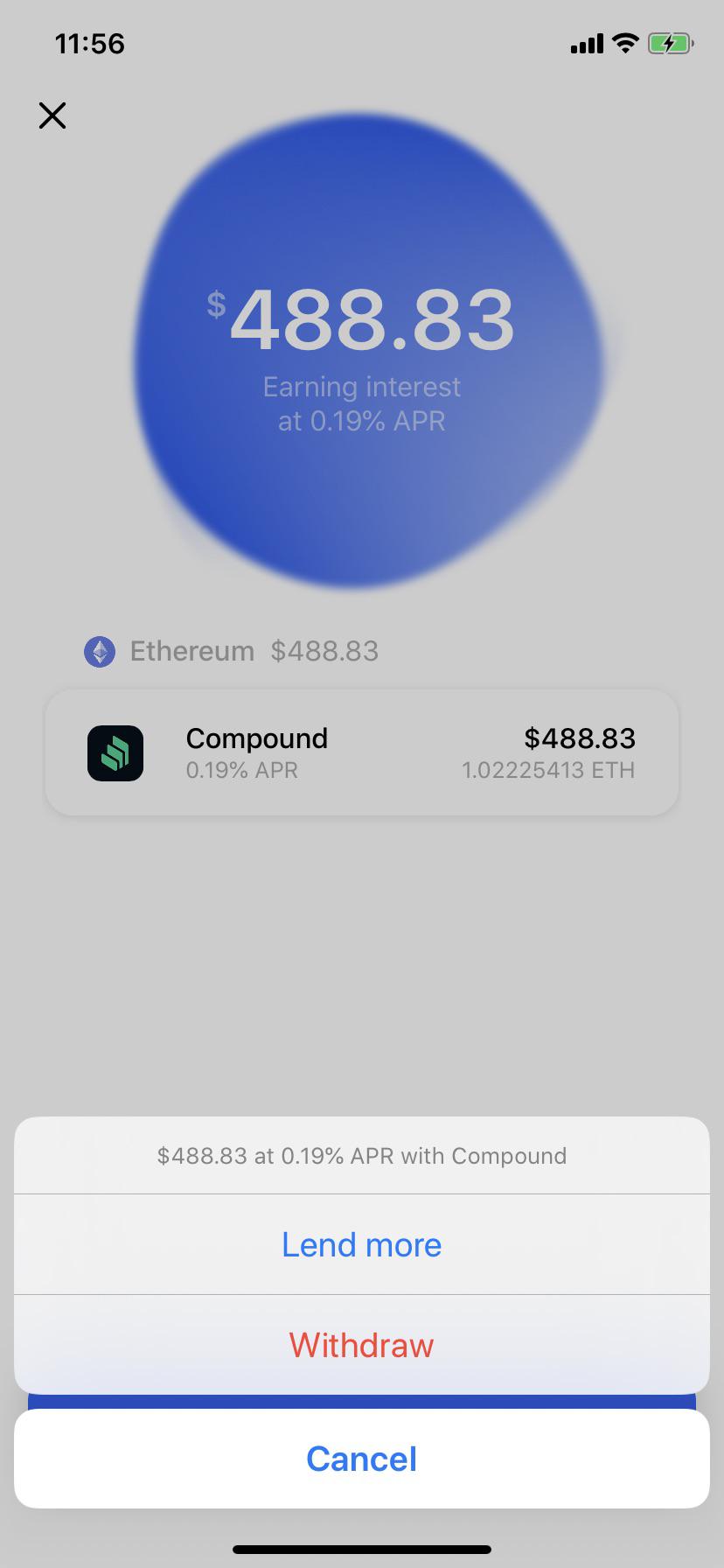The height and width of the screenshot is (1568, 724).
Task: Open the Compound lending card
Action: click(361, 753)
